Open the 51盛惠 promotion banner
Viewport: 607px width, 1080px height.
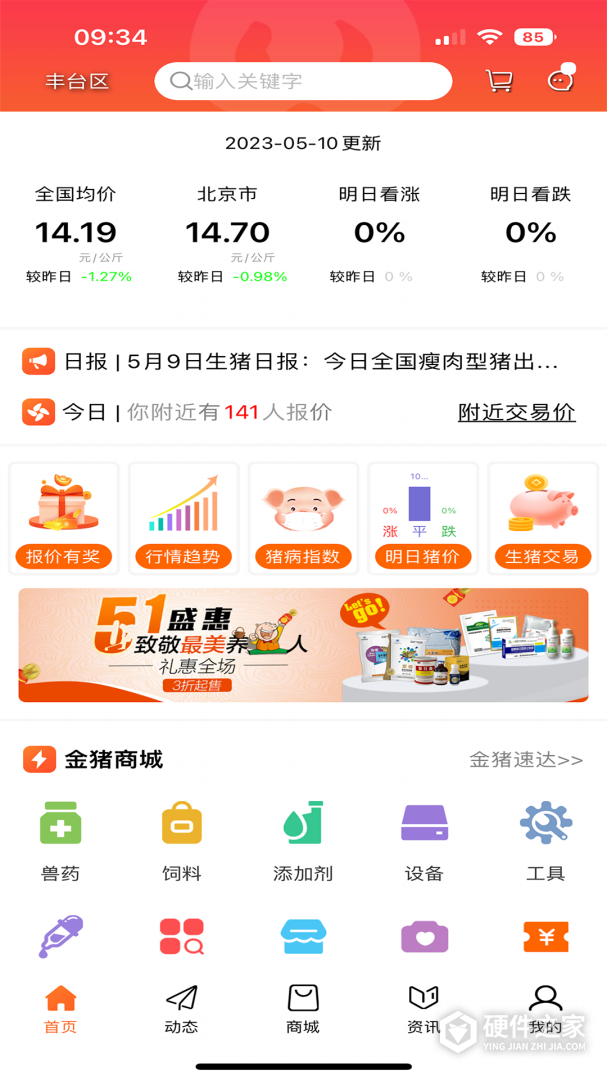[303, 645]
